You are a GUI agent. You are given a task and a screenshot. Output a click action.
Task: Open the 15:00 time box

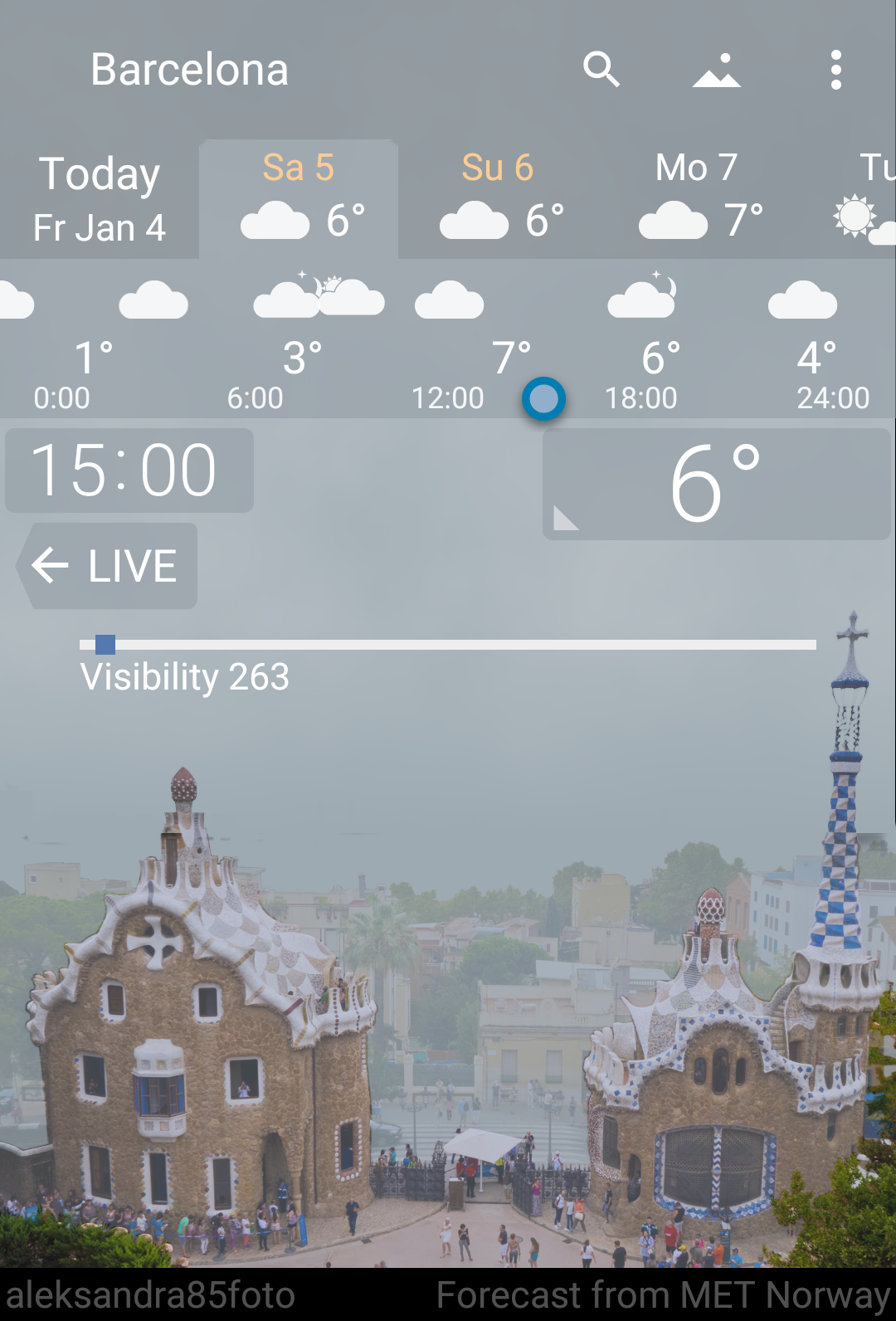pyautogui.click(x=129, y=470)
